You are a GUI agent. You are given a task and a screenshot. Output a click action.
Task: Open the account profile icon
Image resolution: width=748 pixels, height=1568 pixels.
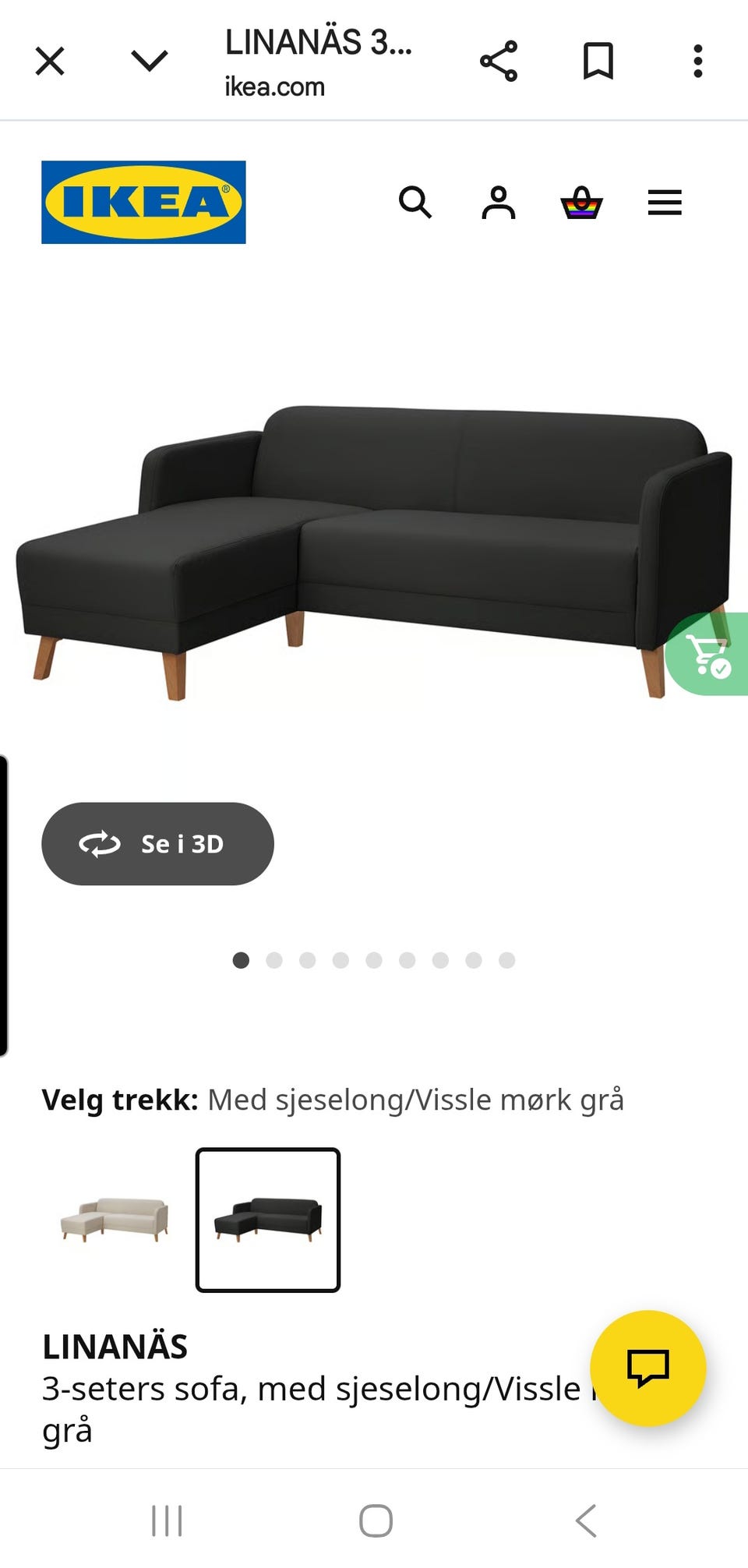point(499,203)
